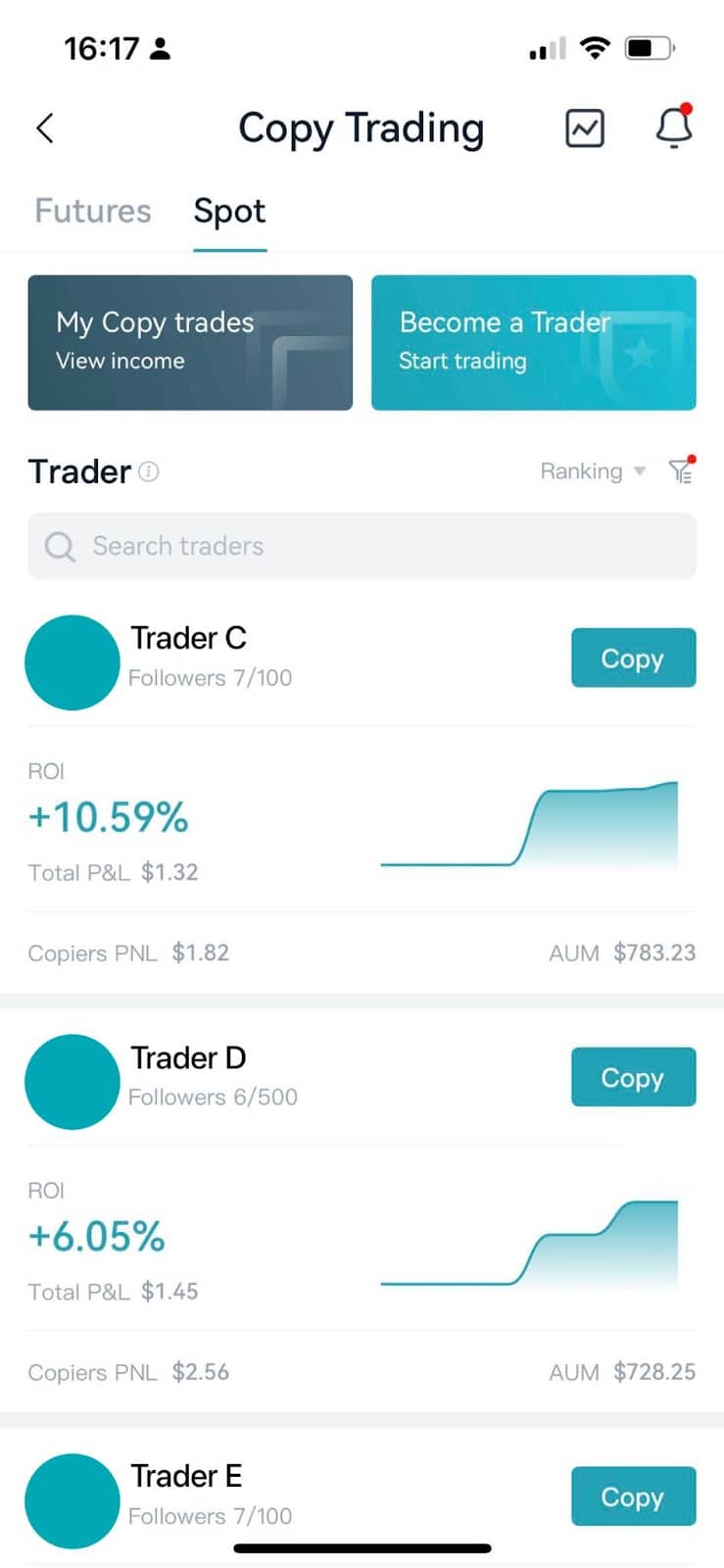
Task: Tap the search magnifier icon
Action: [60, 547]
